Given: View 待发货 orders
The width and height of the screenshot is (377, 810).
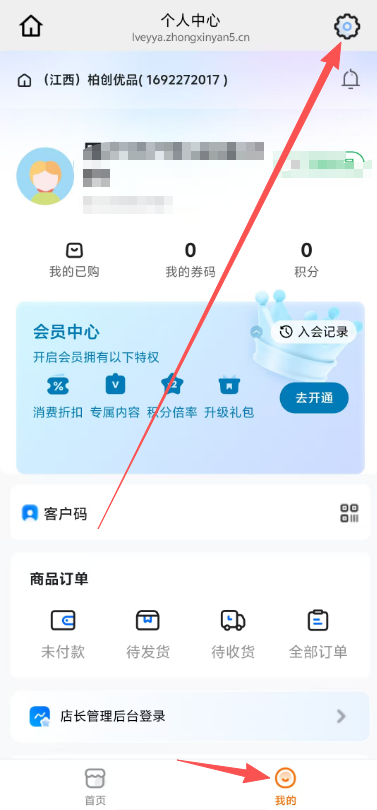Looking at the screenshot, I should click(x=148, y=634).
